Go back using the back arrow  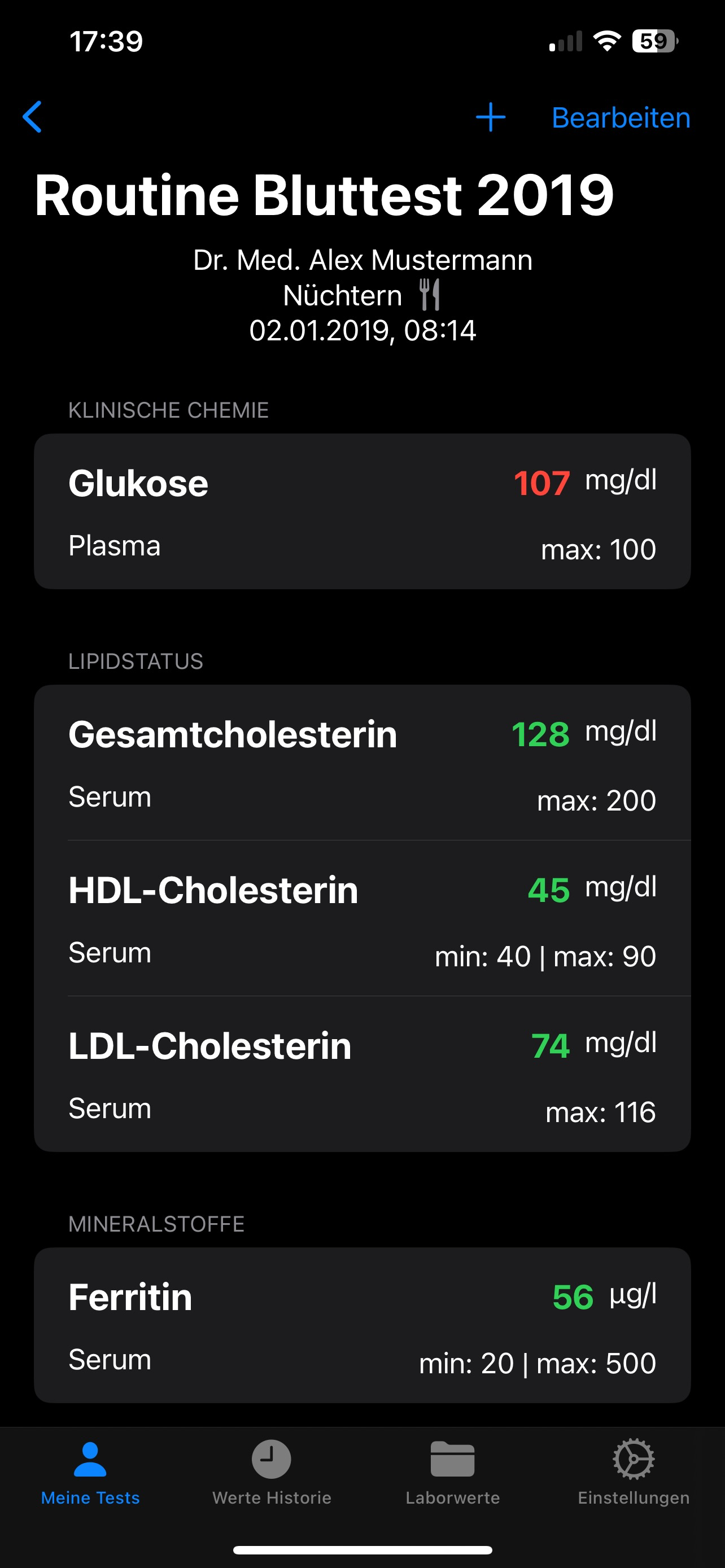pos(32,117)
